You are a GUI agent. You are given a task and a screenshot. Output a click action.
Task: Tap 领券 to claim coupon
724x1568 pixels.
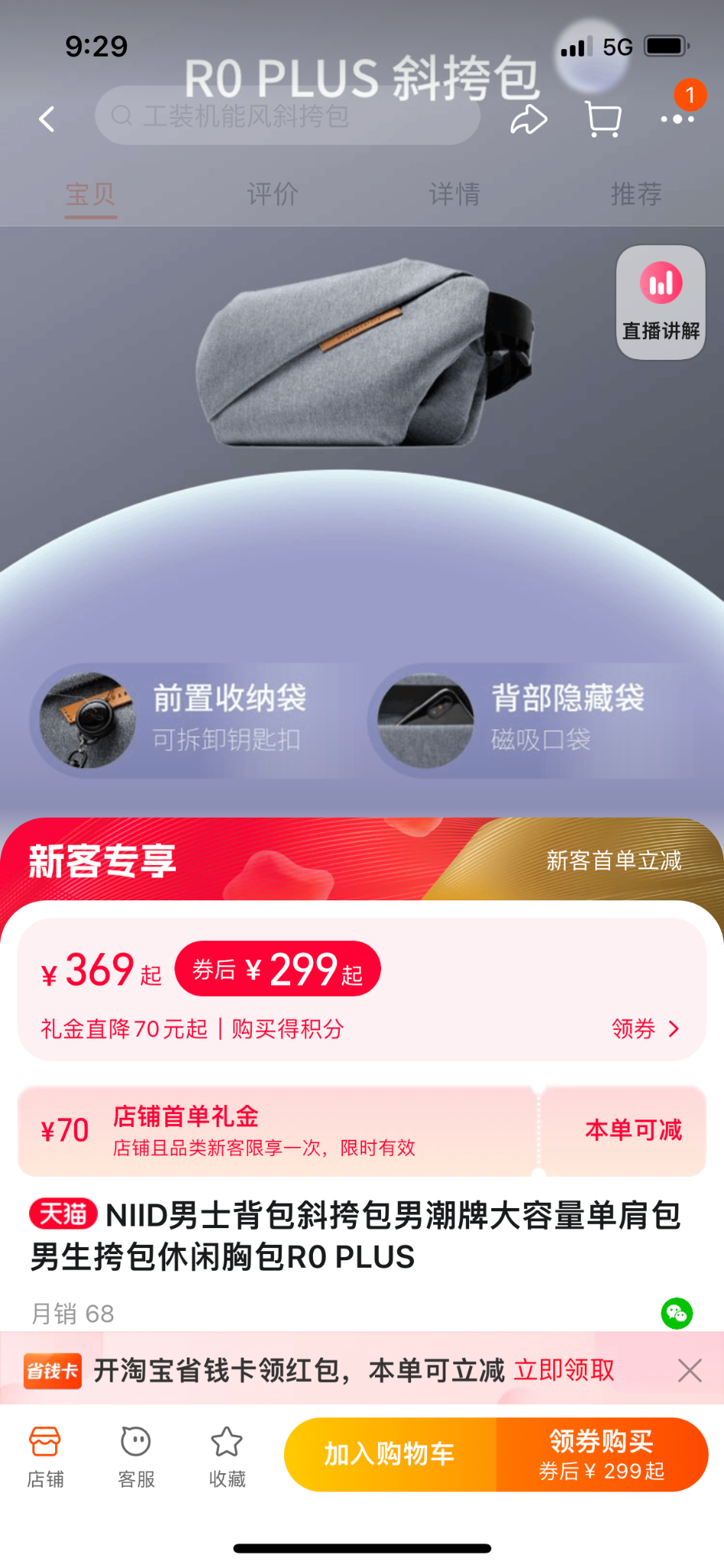point(645,1028)
